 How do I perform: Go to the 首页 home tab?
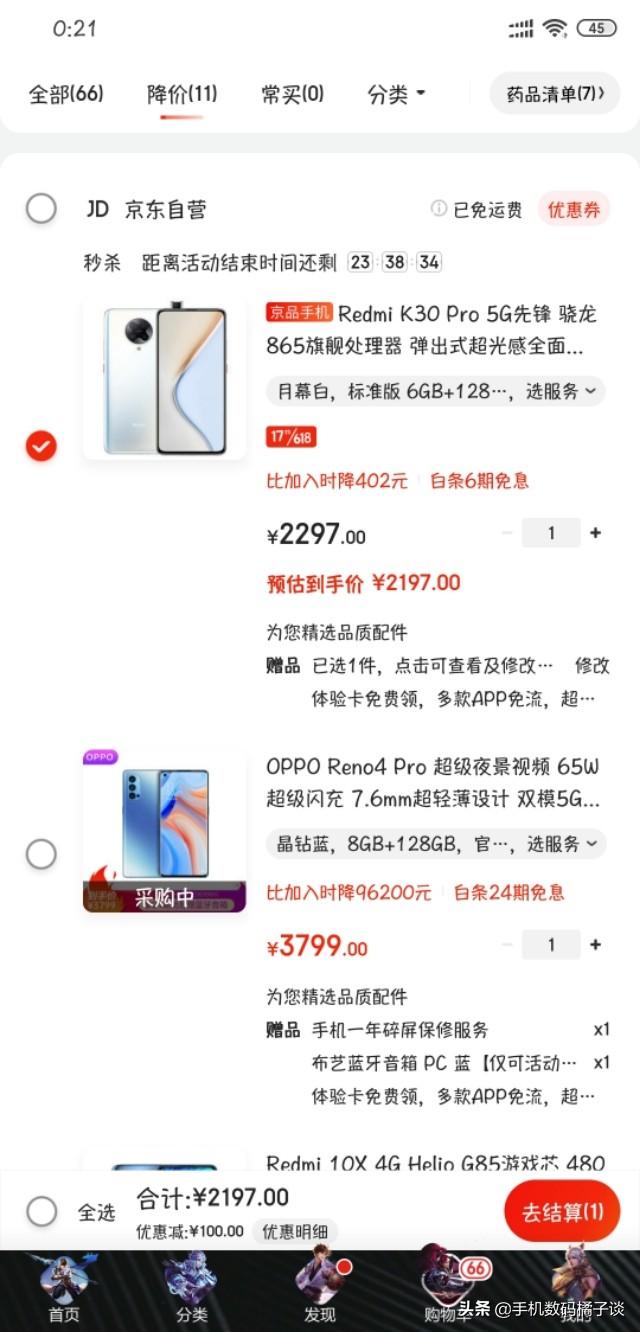tap(63, 1290)
